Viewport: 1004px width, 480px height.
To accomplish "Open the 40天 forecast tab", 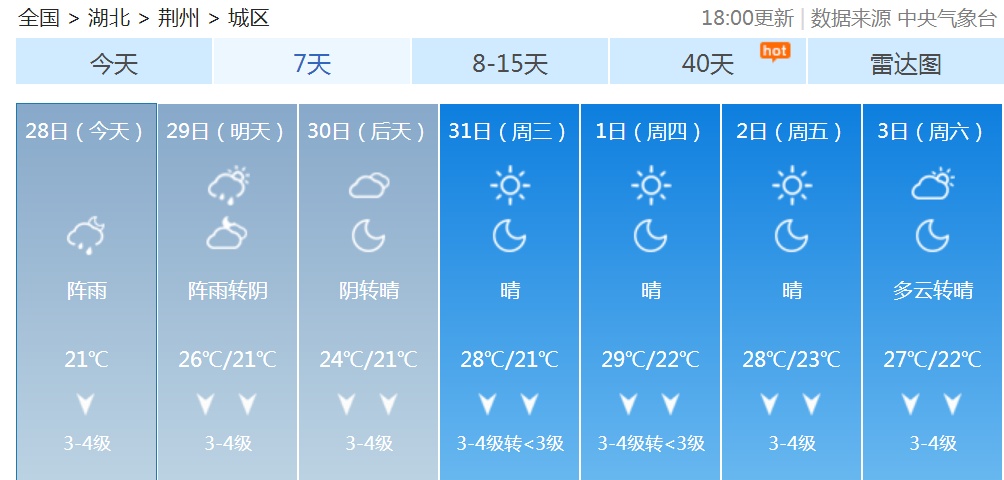I will 708,64.
